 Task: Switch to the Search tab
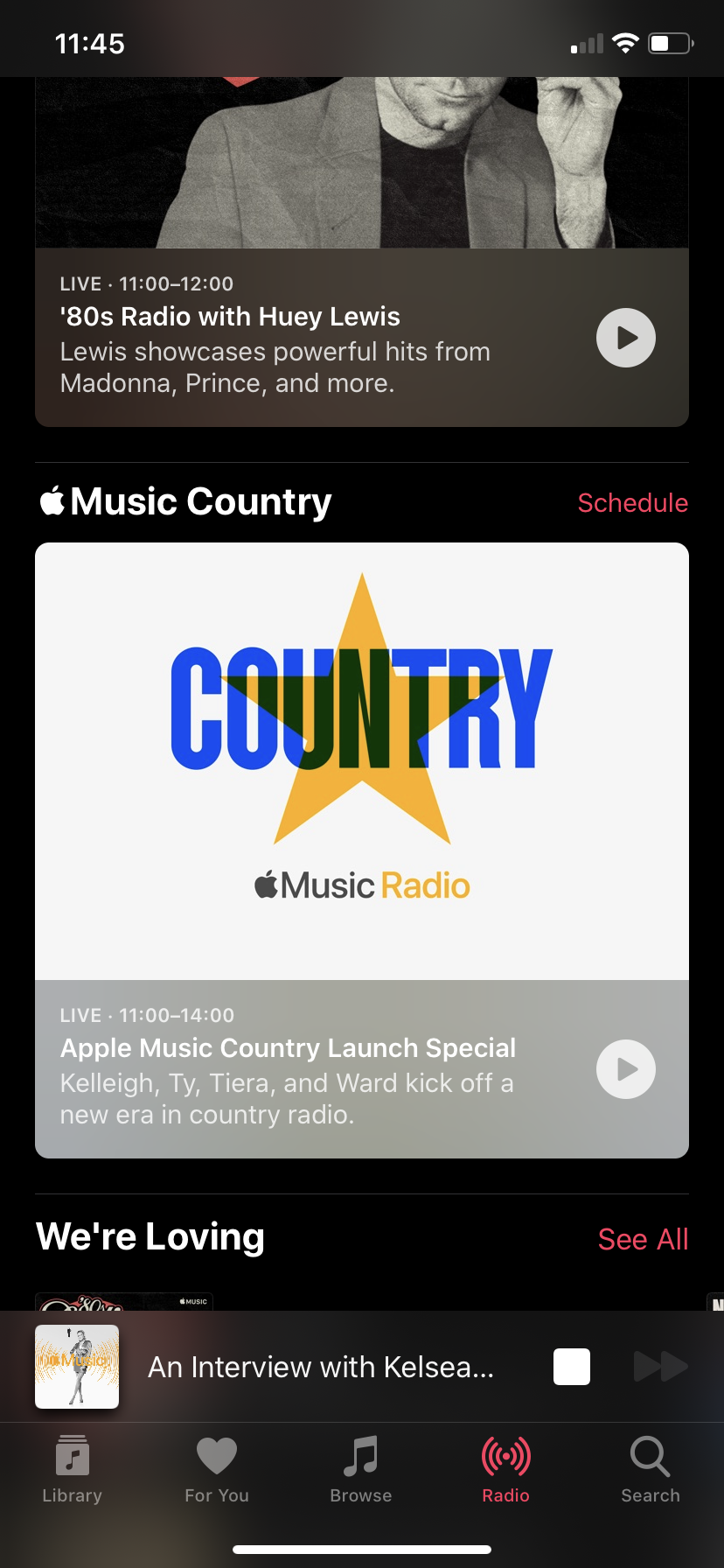click(650, 1470)
